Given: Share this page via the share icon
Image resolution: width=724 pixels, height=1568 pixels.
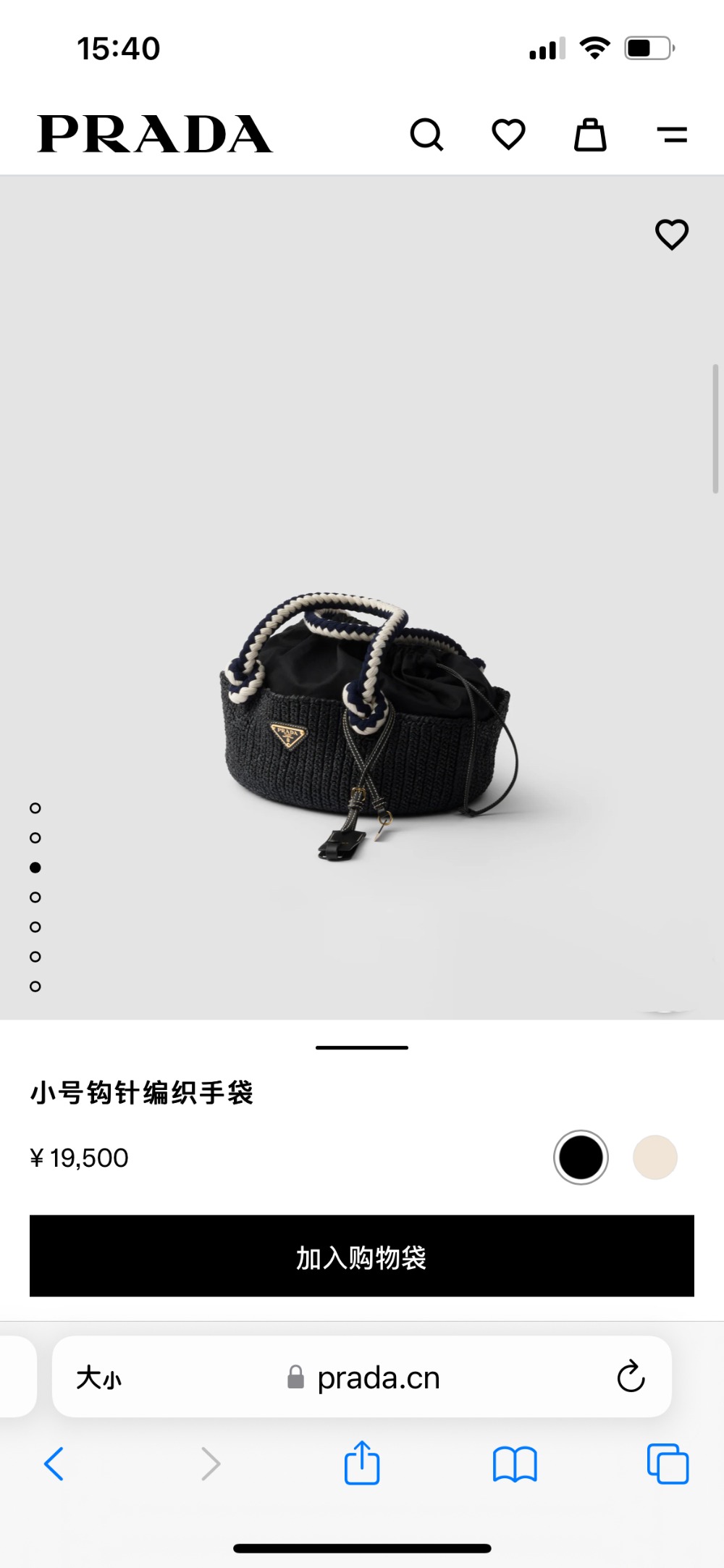Looking at the screenshot, I should pos(362,1463).
